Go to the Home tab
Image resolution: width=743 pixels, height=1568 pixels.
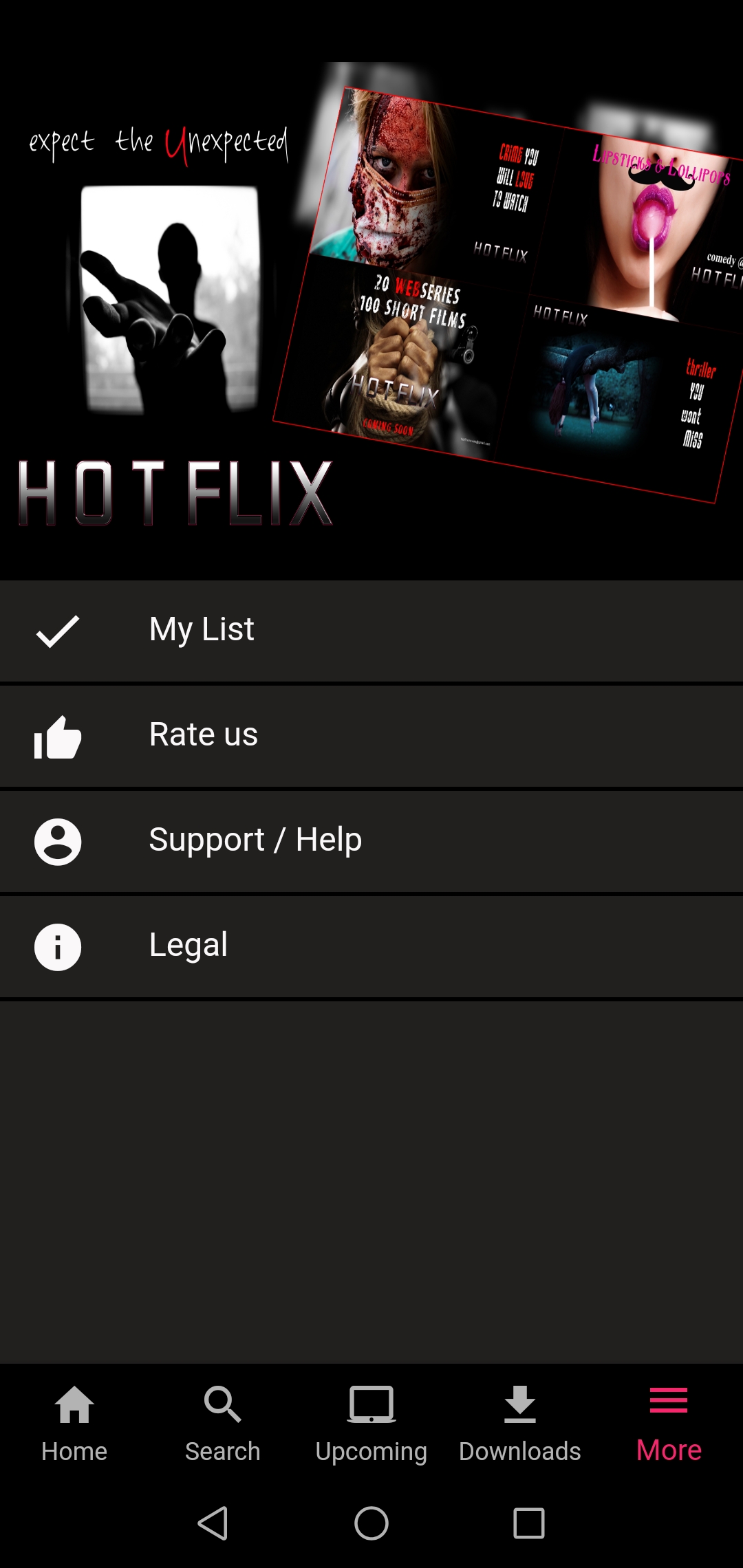tap(74, 1424)
